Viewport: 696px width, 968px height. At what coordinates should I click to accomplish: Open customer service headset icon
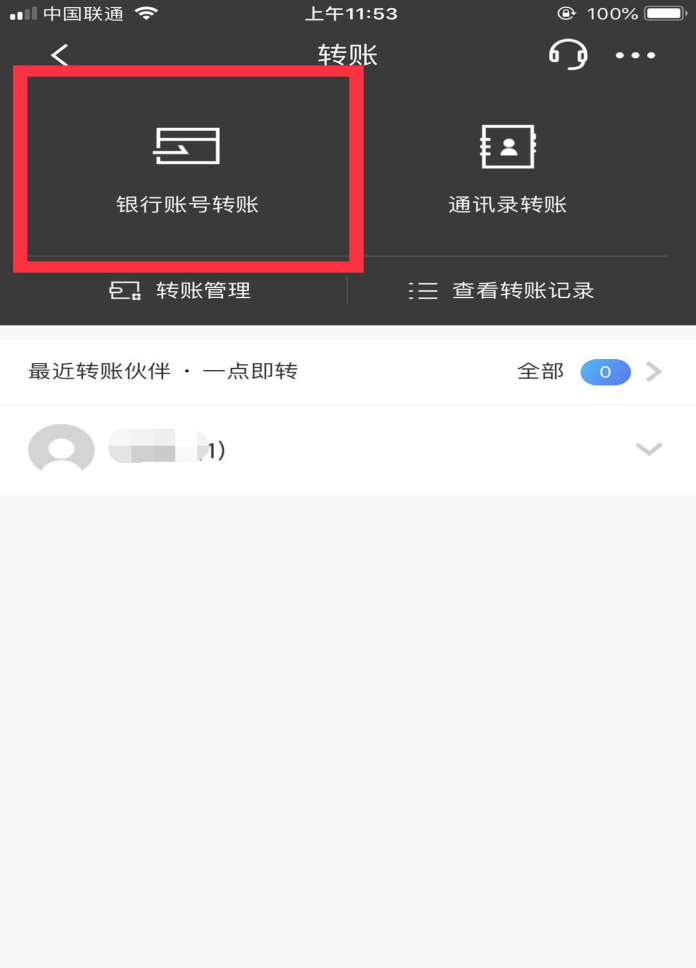(568, 54)
